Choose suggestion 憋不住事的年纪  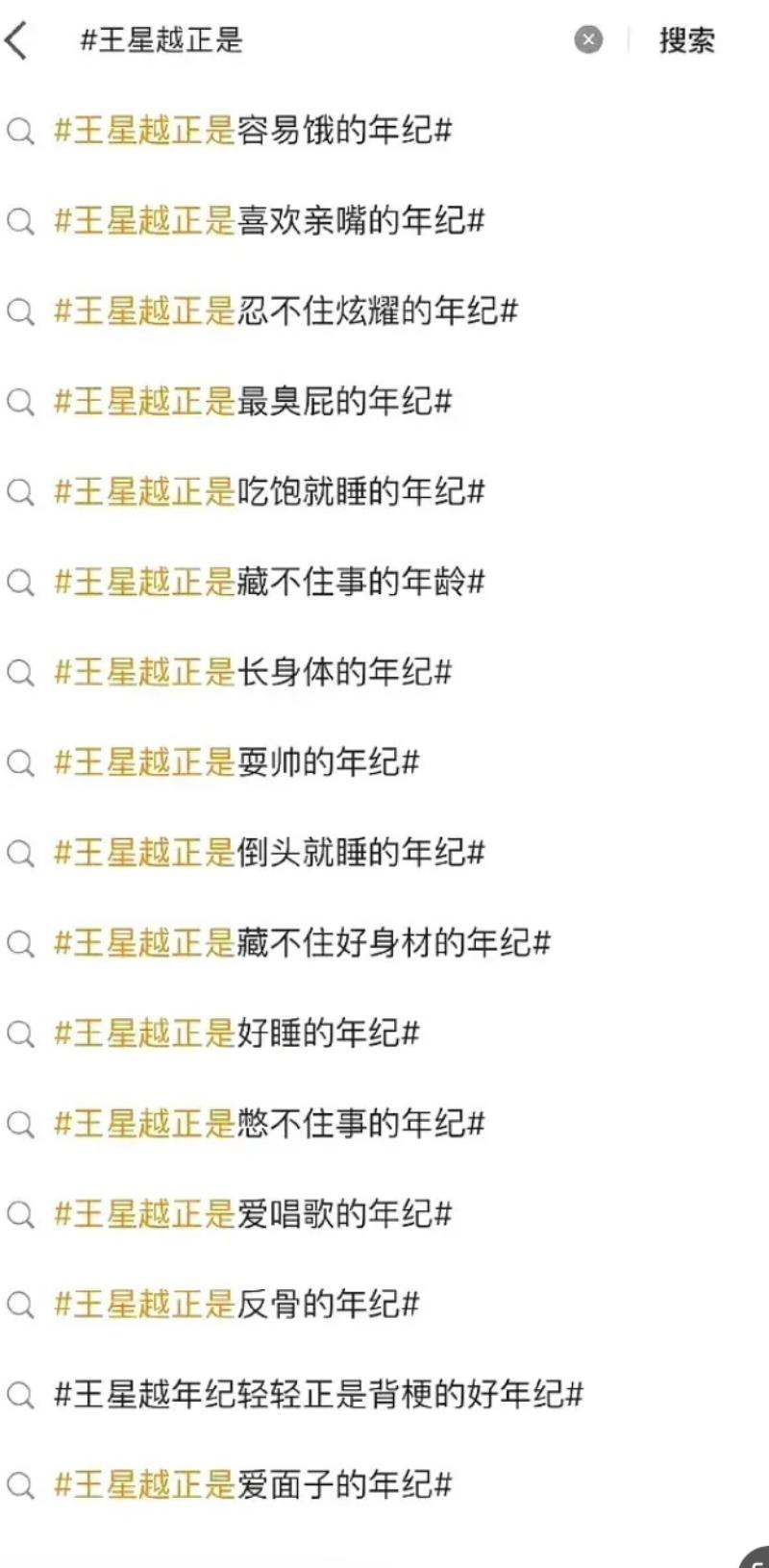269,1124
